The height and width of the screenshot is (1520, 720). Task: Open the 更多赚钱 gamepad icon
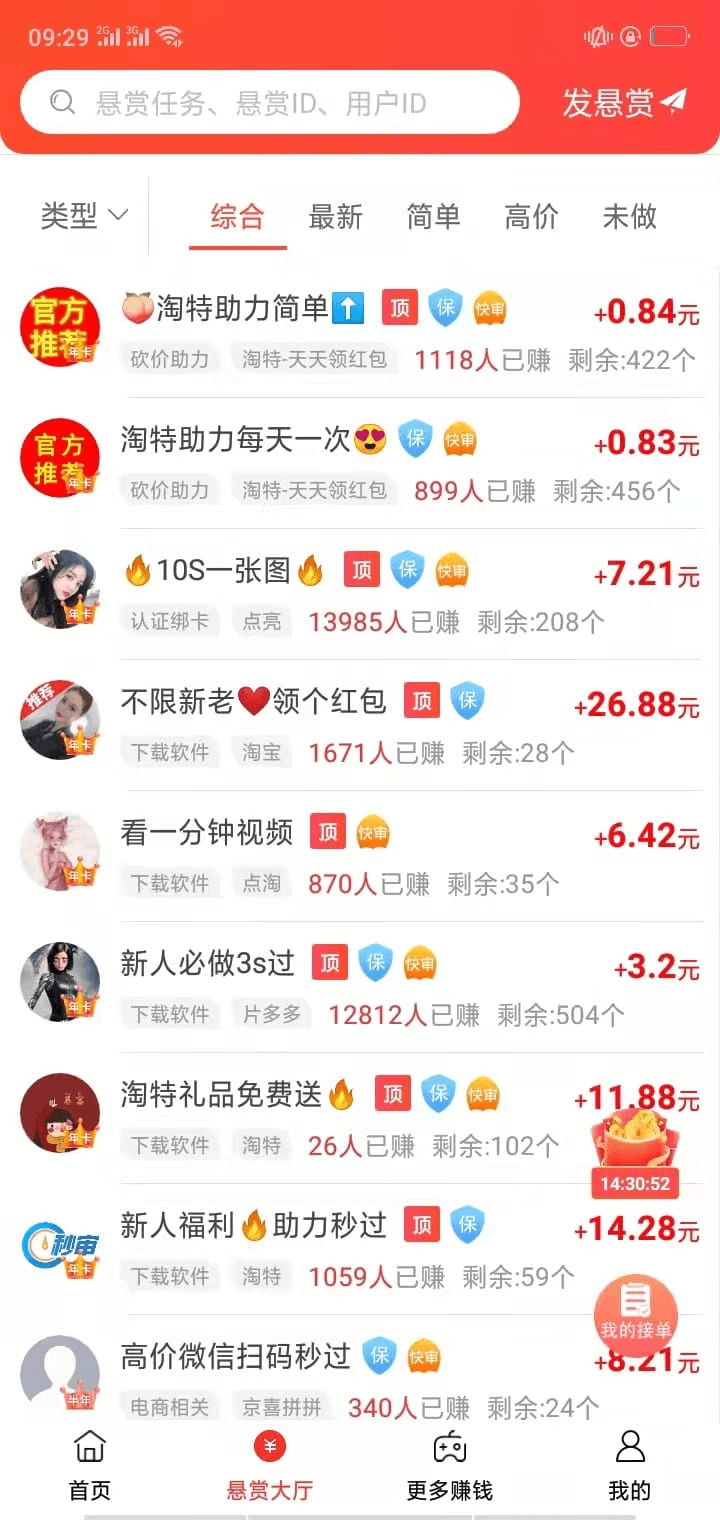[x=449, y=1443]
